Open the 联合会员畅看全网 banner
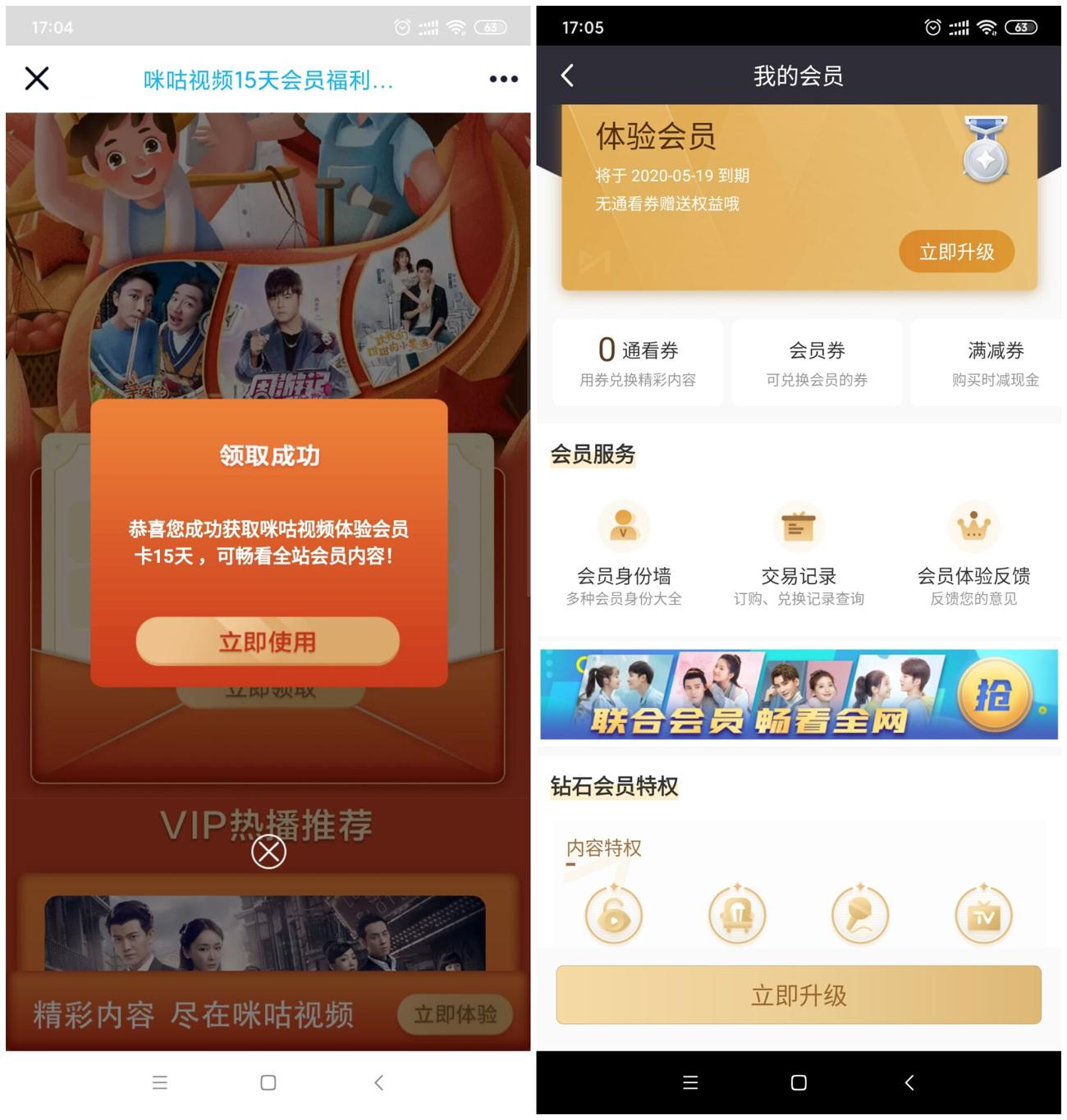 point(799,694)
